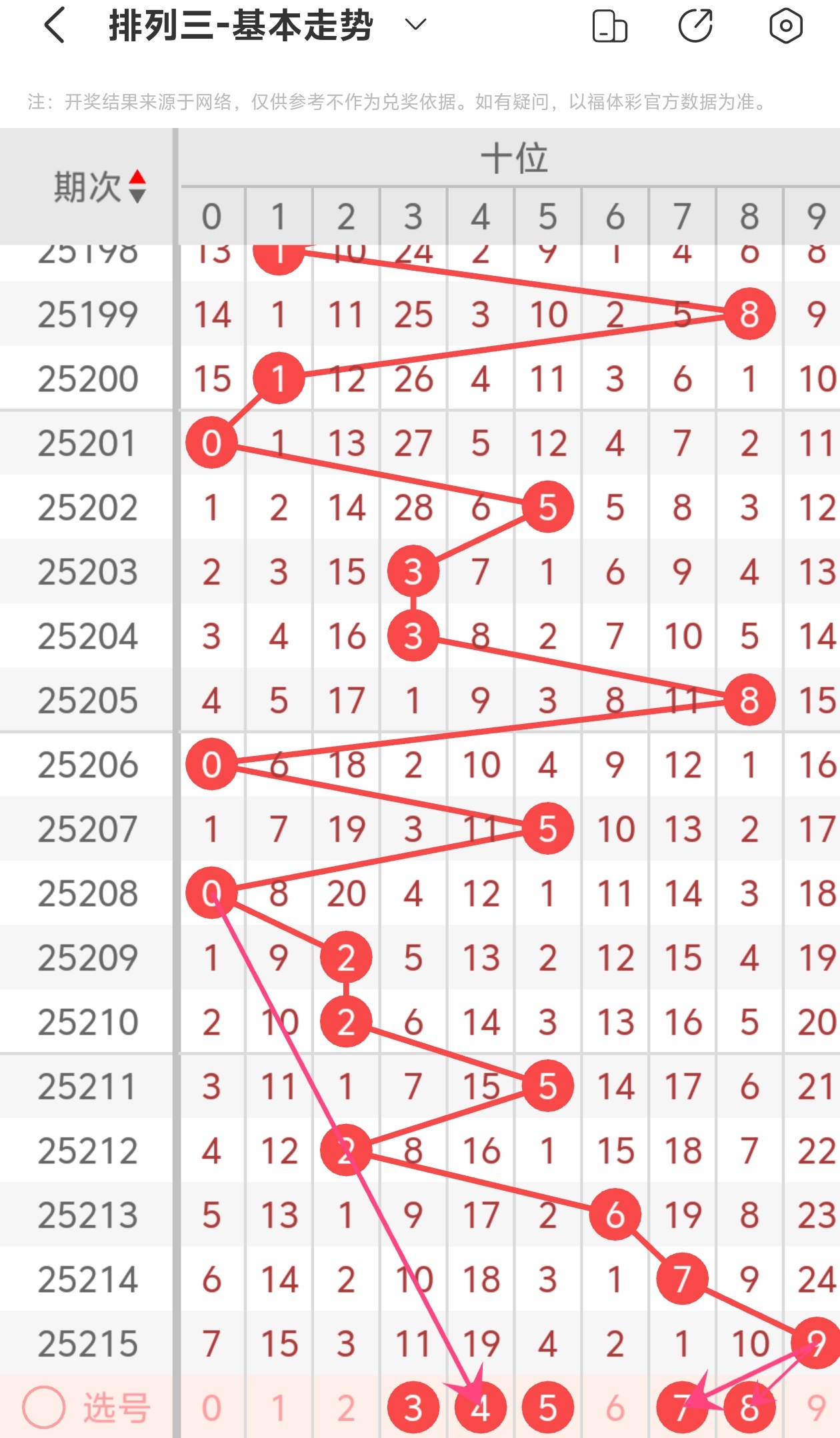Deselect number 8 in the 选号 row
Viewport: 840px width, 1438px height.
[749, 1408]
